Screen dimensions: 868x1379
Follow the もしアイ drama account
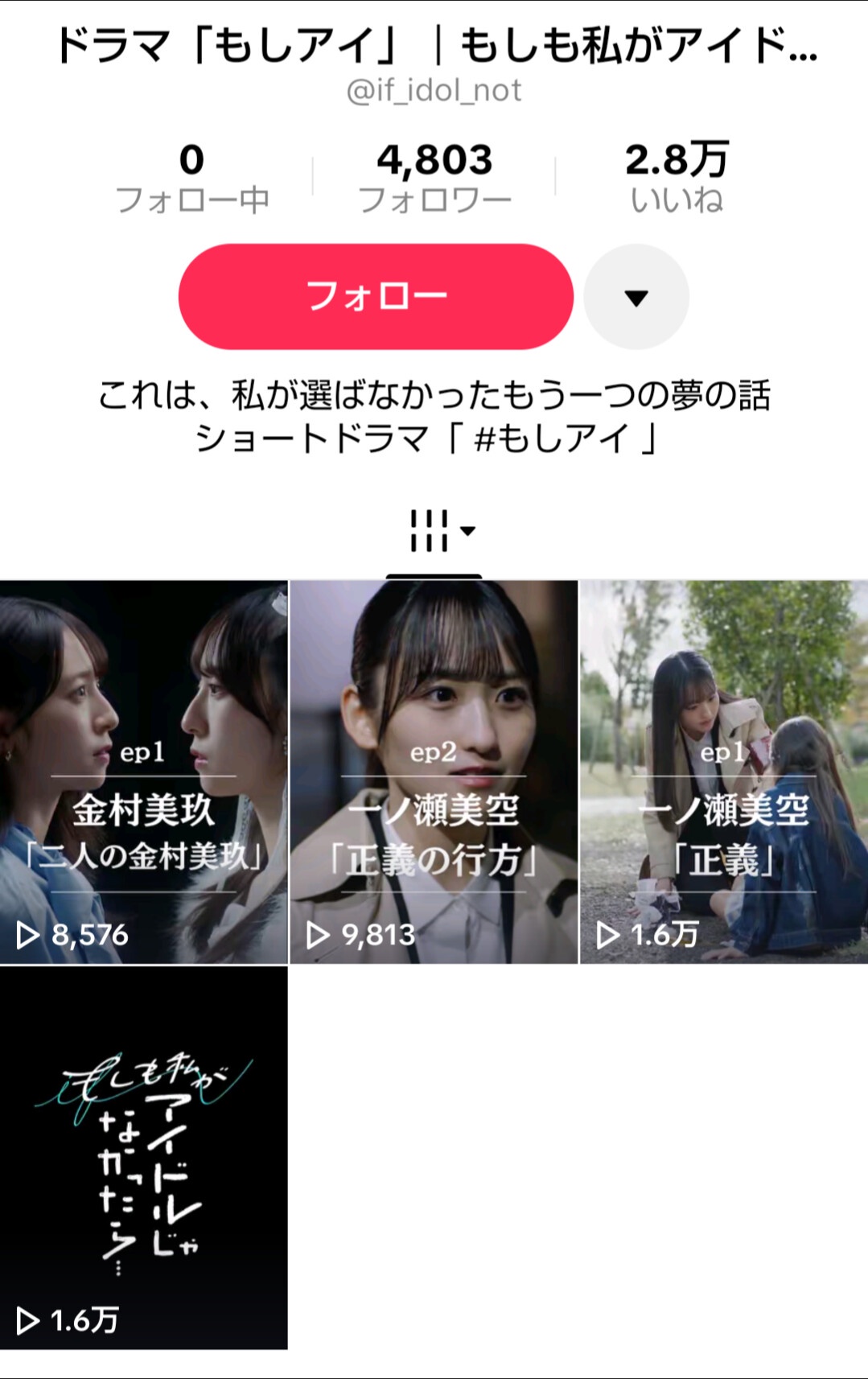(376, 296)
